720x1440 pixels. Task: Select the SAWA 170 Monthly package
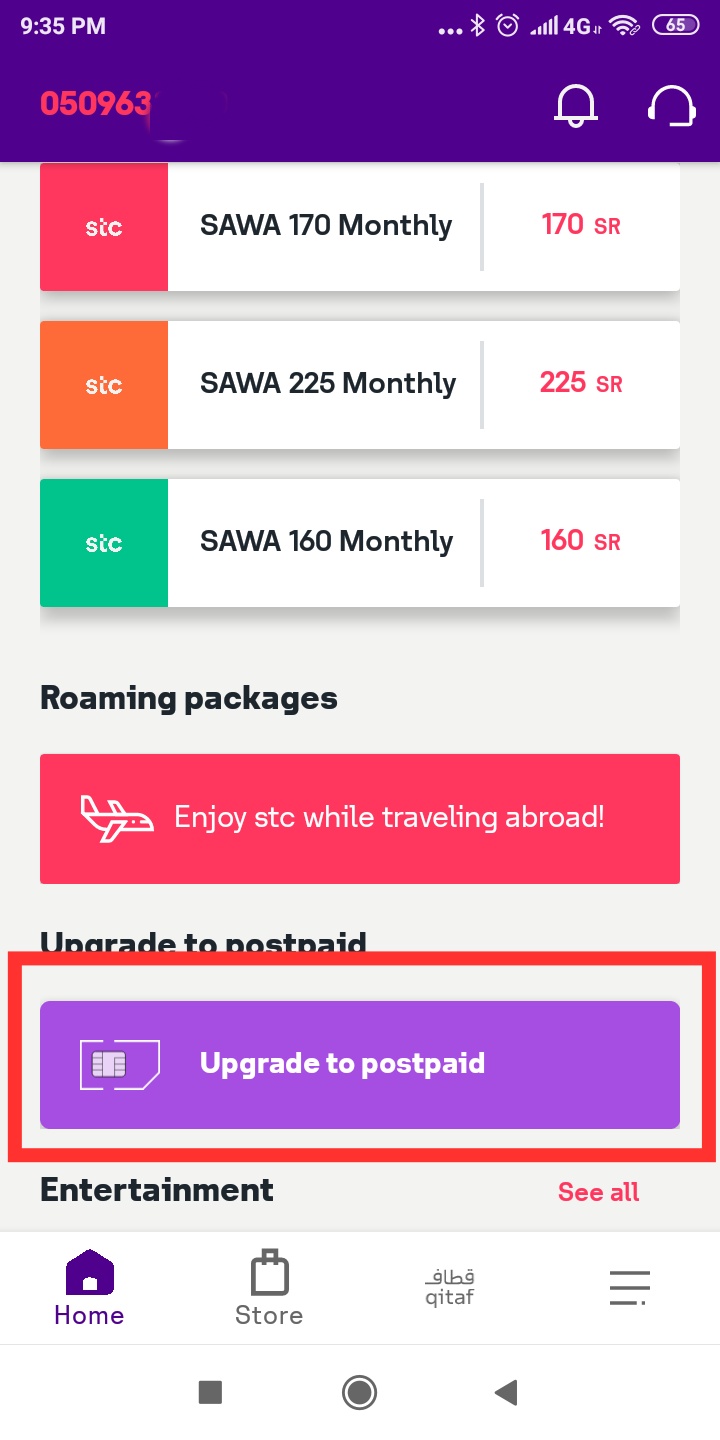(x=360, y=226)
